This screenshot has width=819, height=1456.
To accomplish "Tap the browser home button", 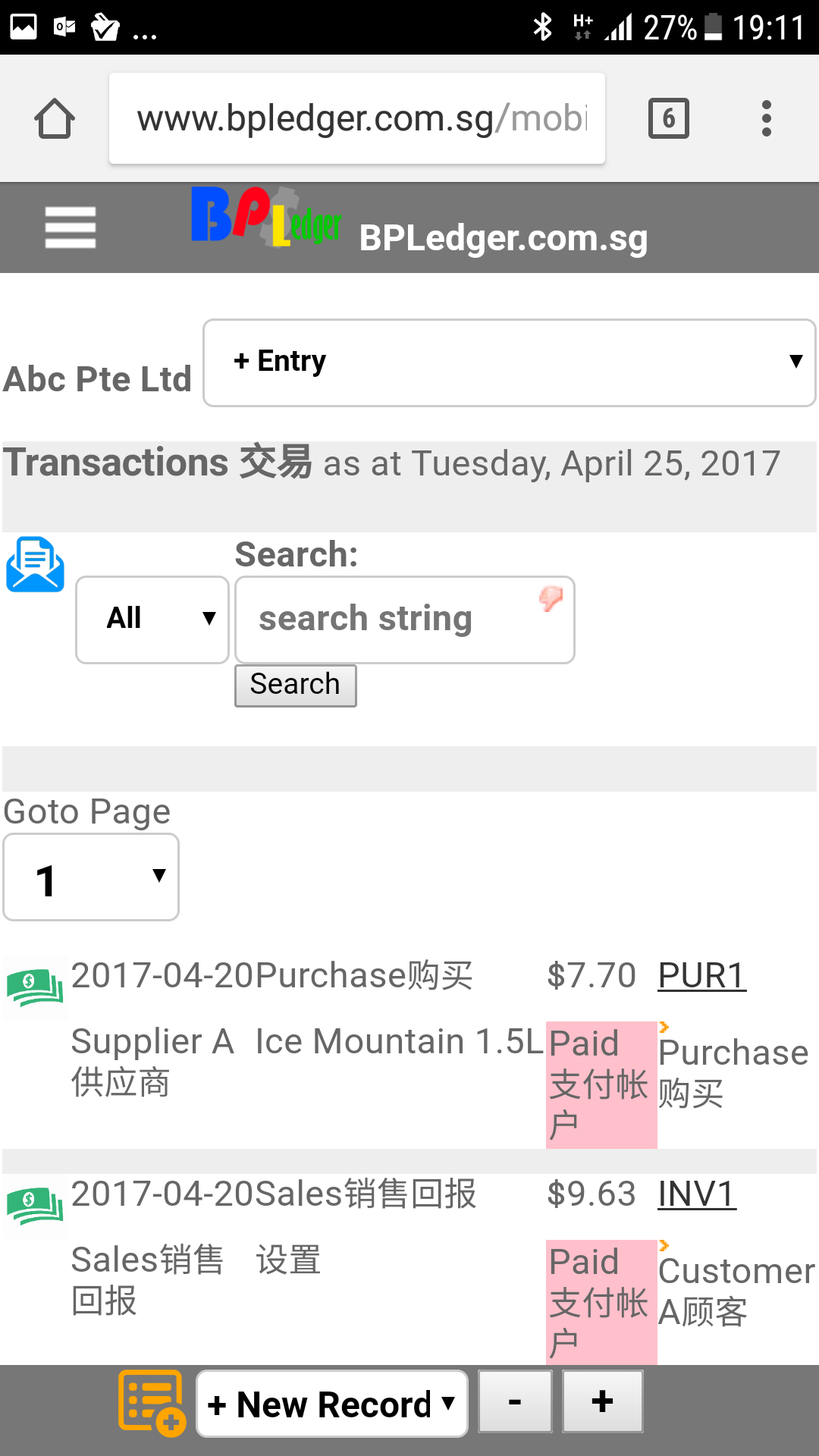I will 55,119.
